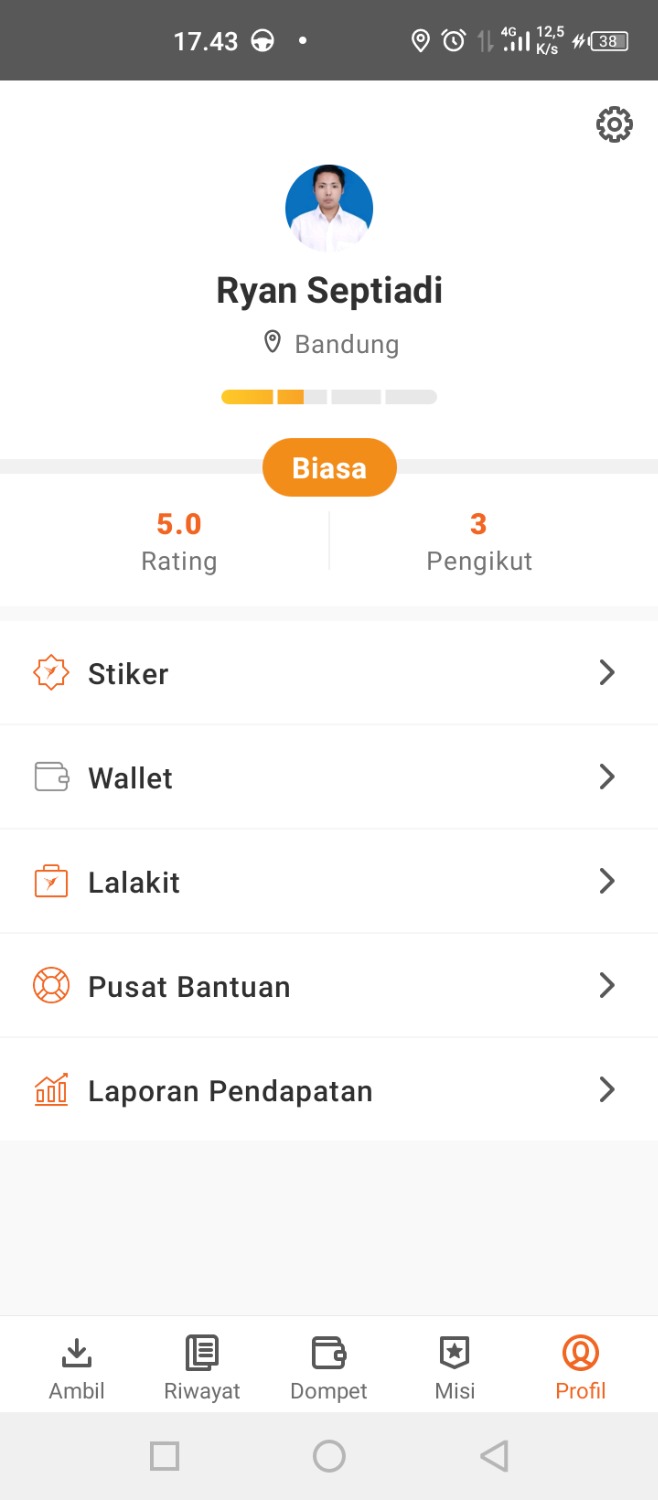658x1500 pixels.
Task: Open Pusat Bantuan help center
Action: [x=329, y=986]
